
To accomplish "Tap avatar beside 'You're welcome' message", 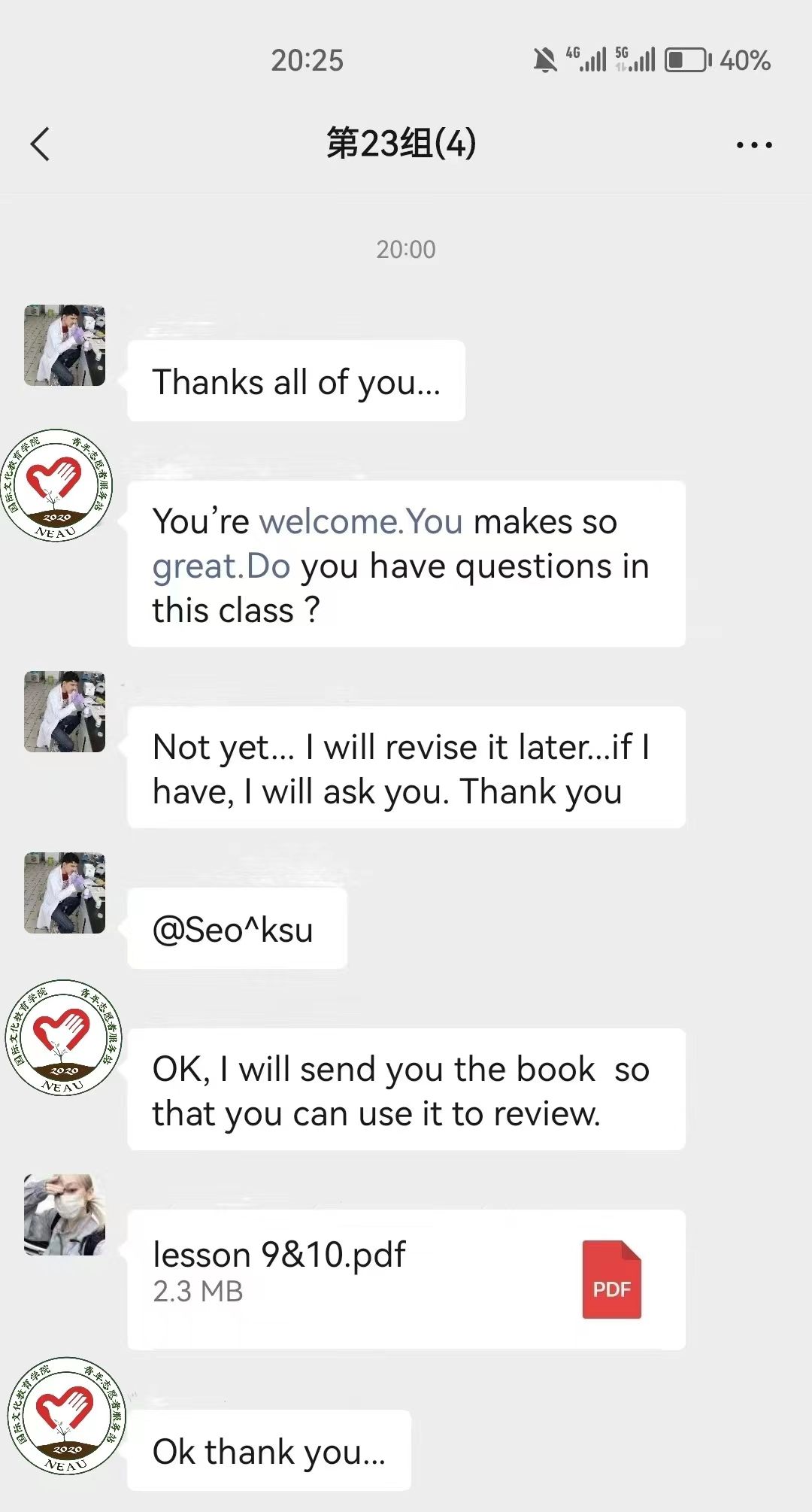I will tap(57, 485).
